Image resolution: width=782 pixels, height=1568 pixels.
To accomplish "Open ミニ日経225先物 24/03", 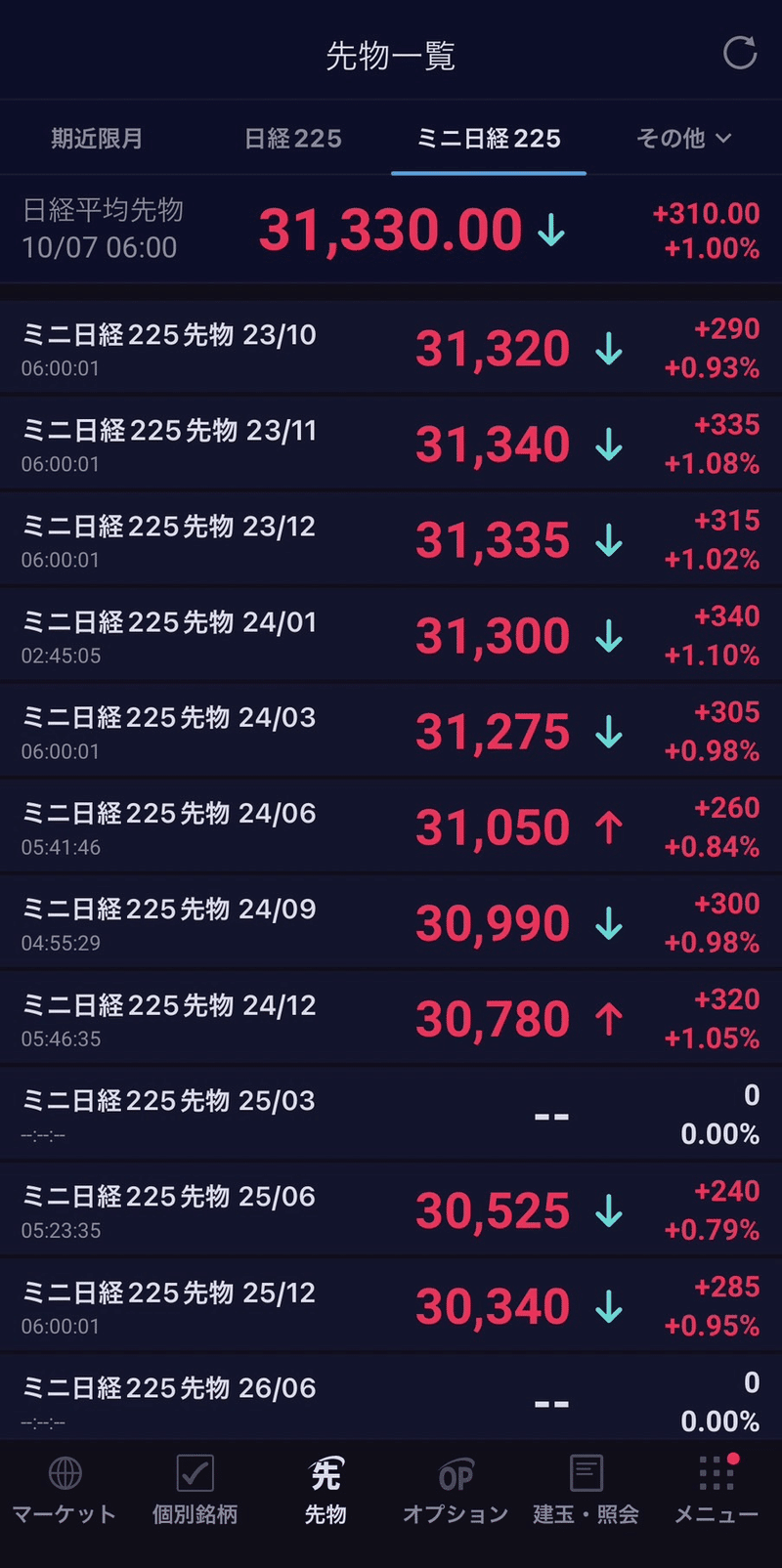I will click(x=391, y=731).
